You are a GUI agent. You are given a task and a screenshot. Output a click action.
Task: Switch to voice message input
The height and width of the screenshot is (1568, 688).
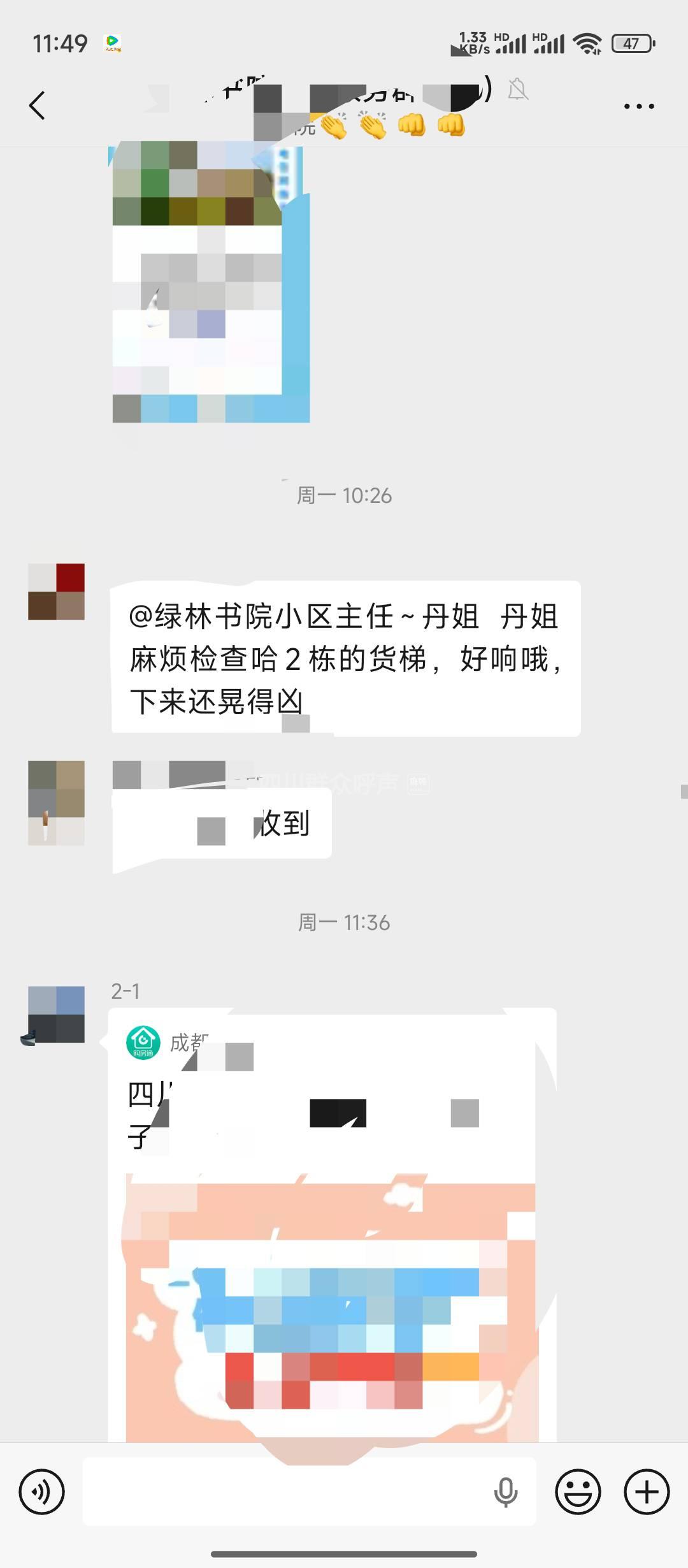point(41,1492)
